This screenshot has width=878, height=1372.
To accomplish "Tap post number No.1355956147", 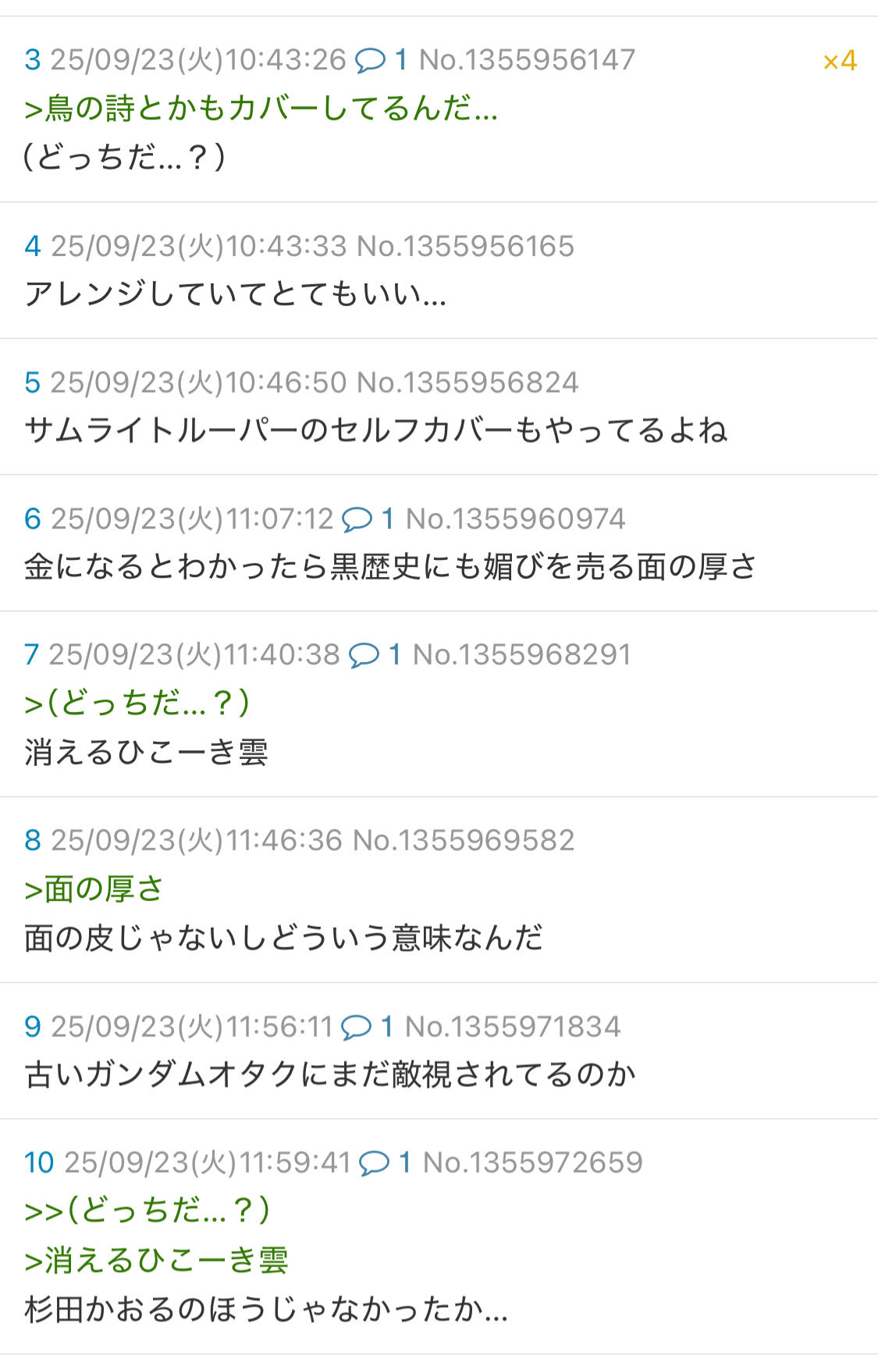I will (527, 60).
